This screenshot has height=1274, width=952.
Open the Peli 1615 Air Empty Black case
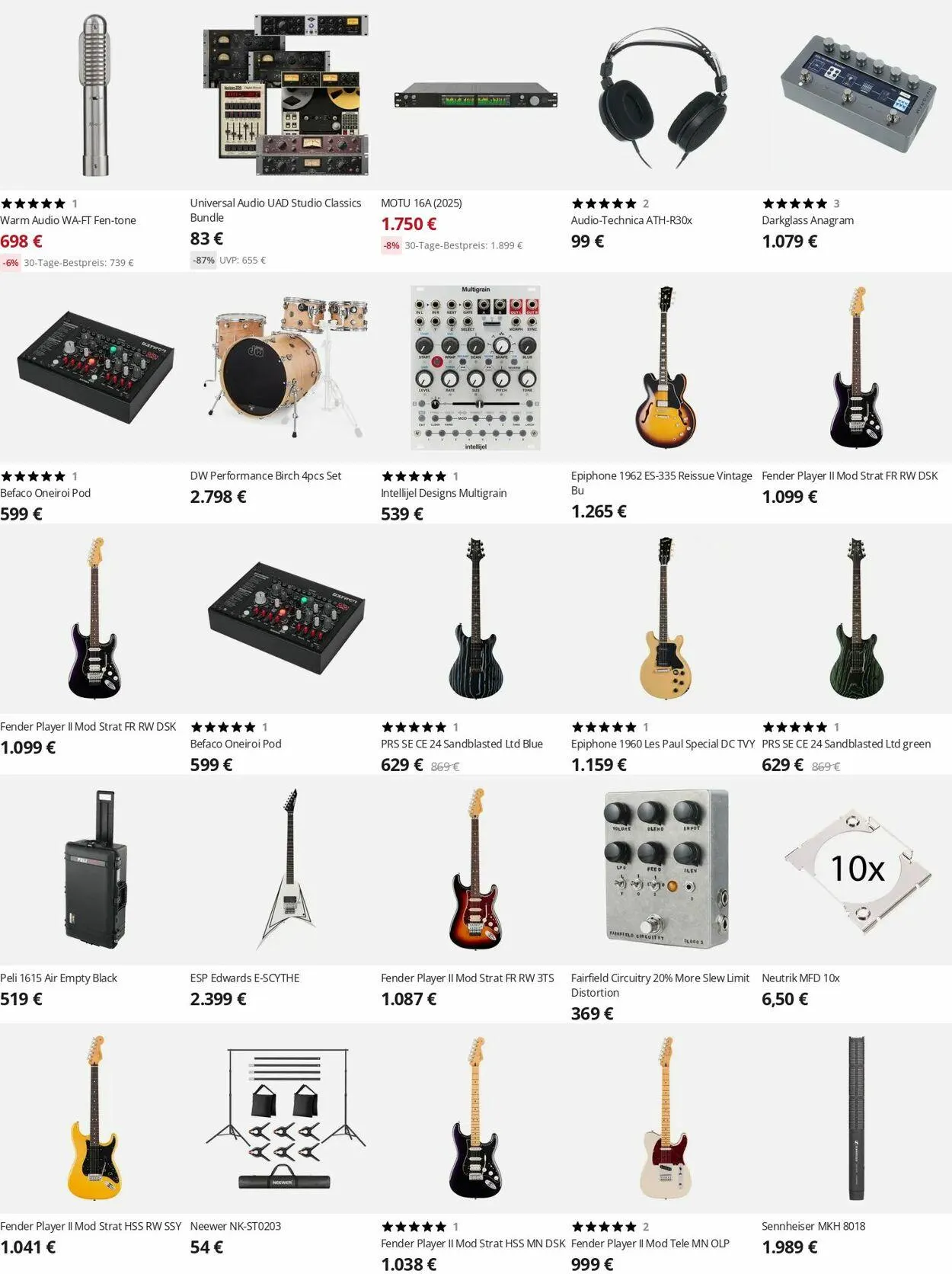[x=59, y=978]
